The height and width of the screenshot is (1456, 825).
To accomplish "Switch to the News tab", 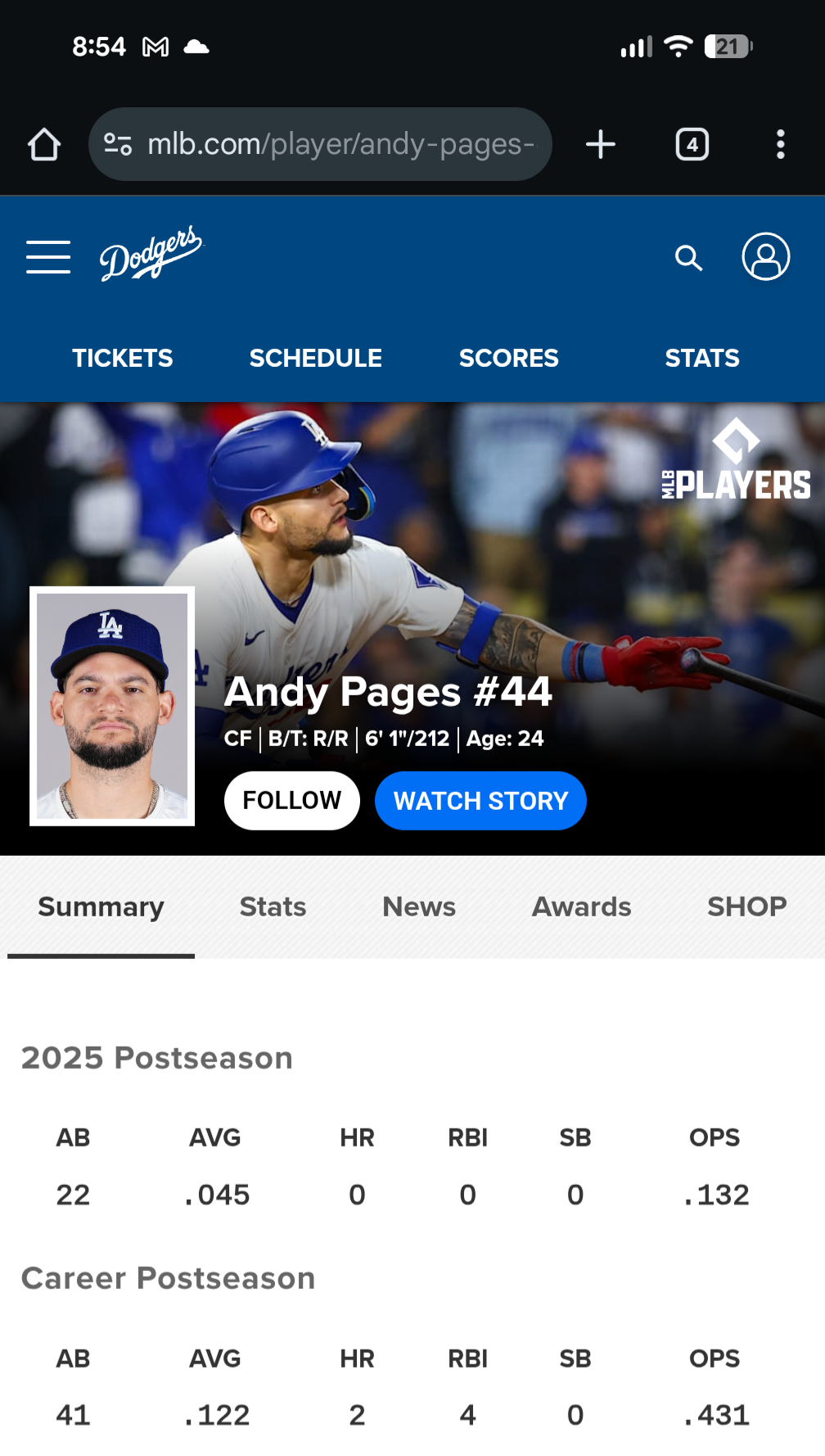I will coord(419,907).
